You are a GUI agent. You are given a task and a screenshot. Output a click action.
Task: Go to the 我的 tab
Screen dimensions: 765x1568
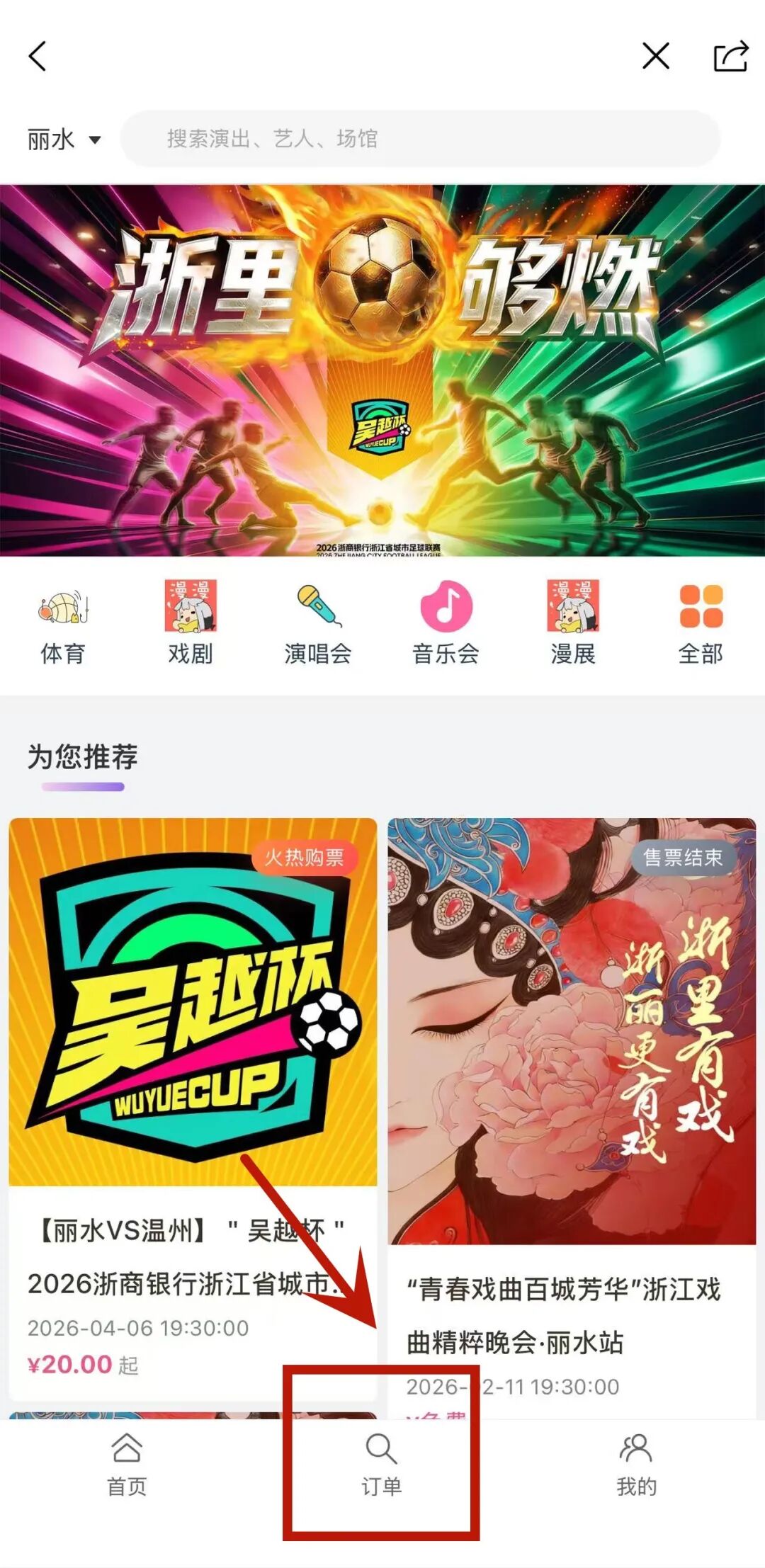point(637,1465)
